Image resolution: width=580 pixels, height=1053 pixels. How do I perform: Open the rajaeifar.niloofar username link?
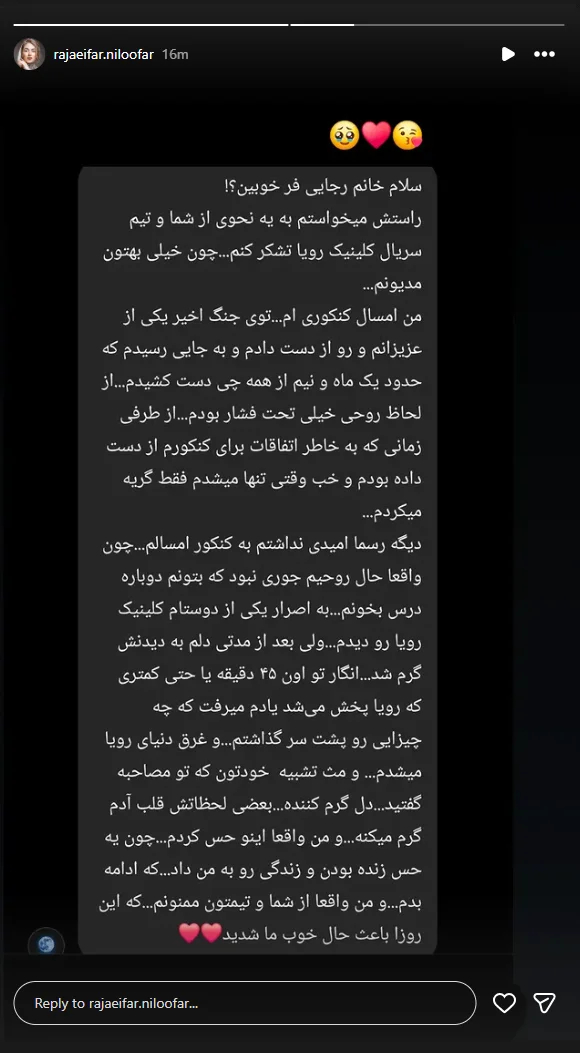click(x=104, y=54)
